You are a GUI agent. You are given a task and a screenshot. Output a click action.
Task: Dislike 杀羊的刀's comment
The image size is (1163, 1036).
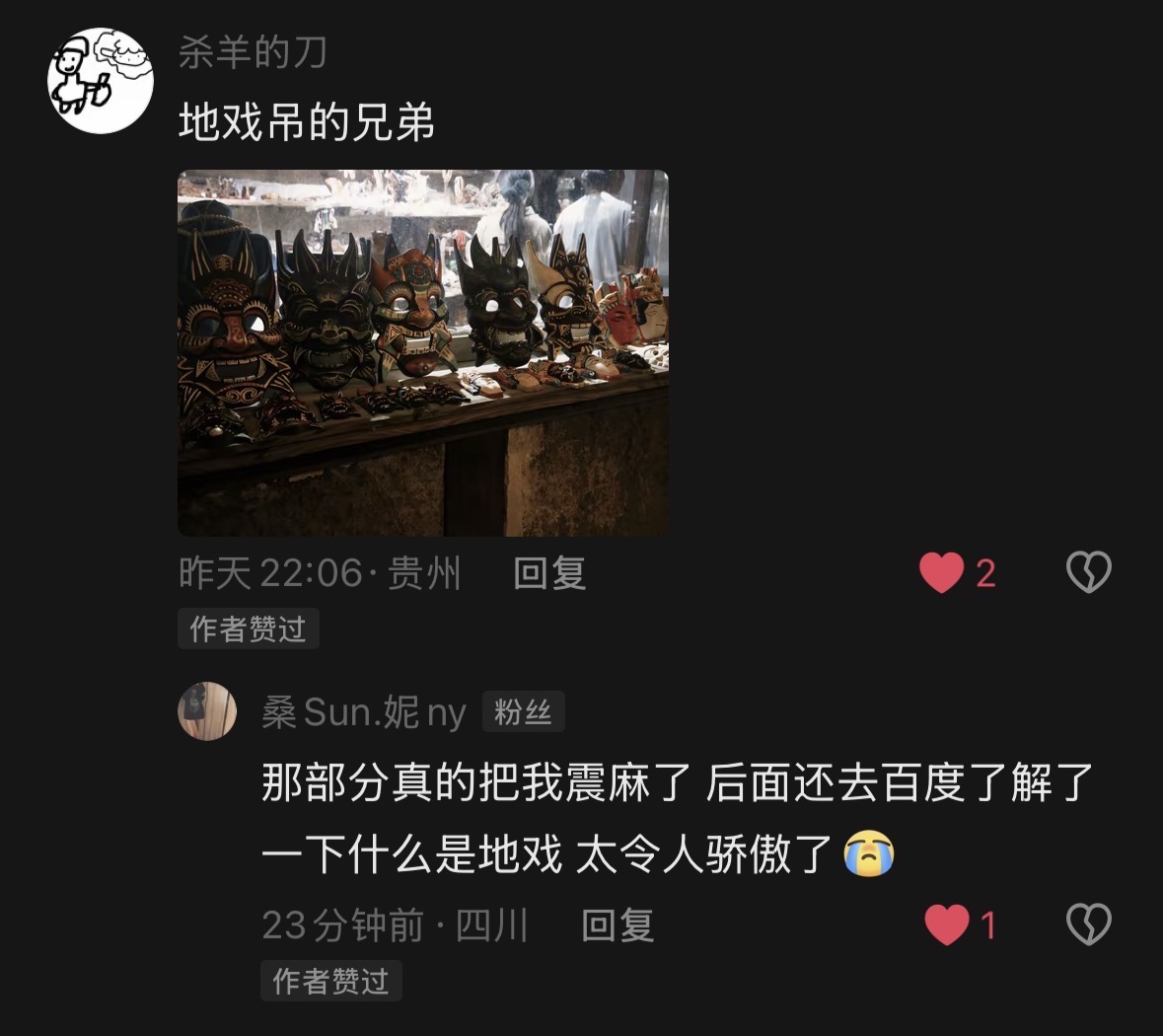(x=1088, y=572)
